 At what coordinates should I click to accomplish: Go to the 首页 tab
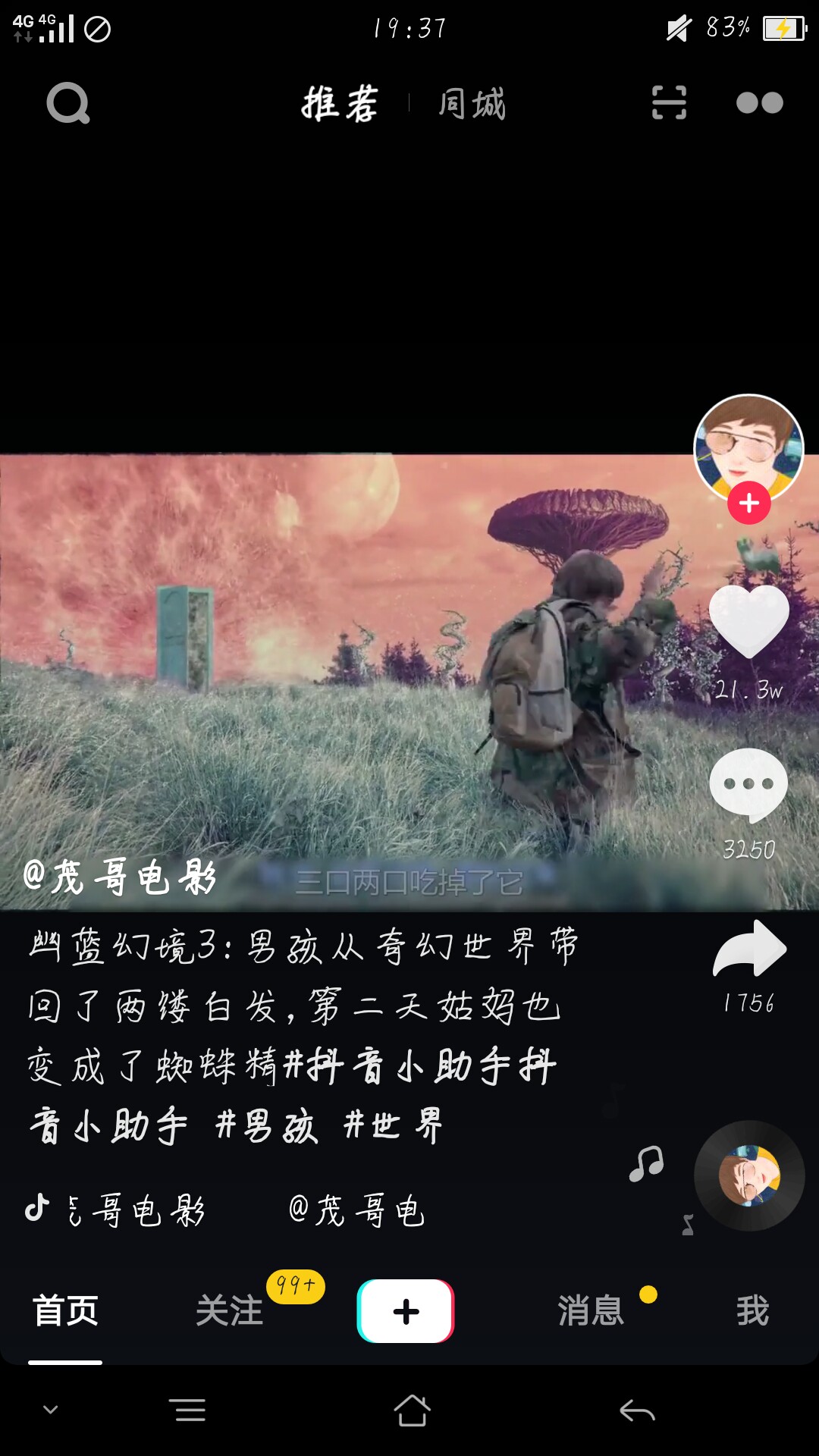pos(65,1310)
